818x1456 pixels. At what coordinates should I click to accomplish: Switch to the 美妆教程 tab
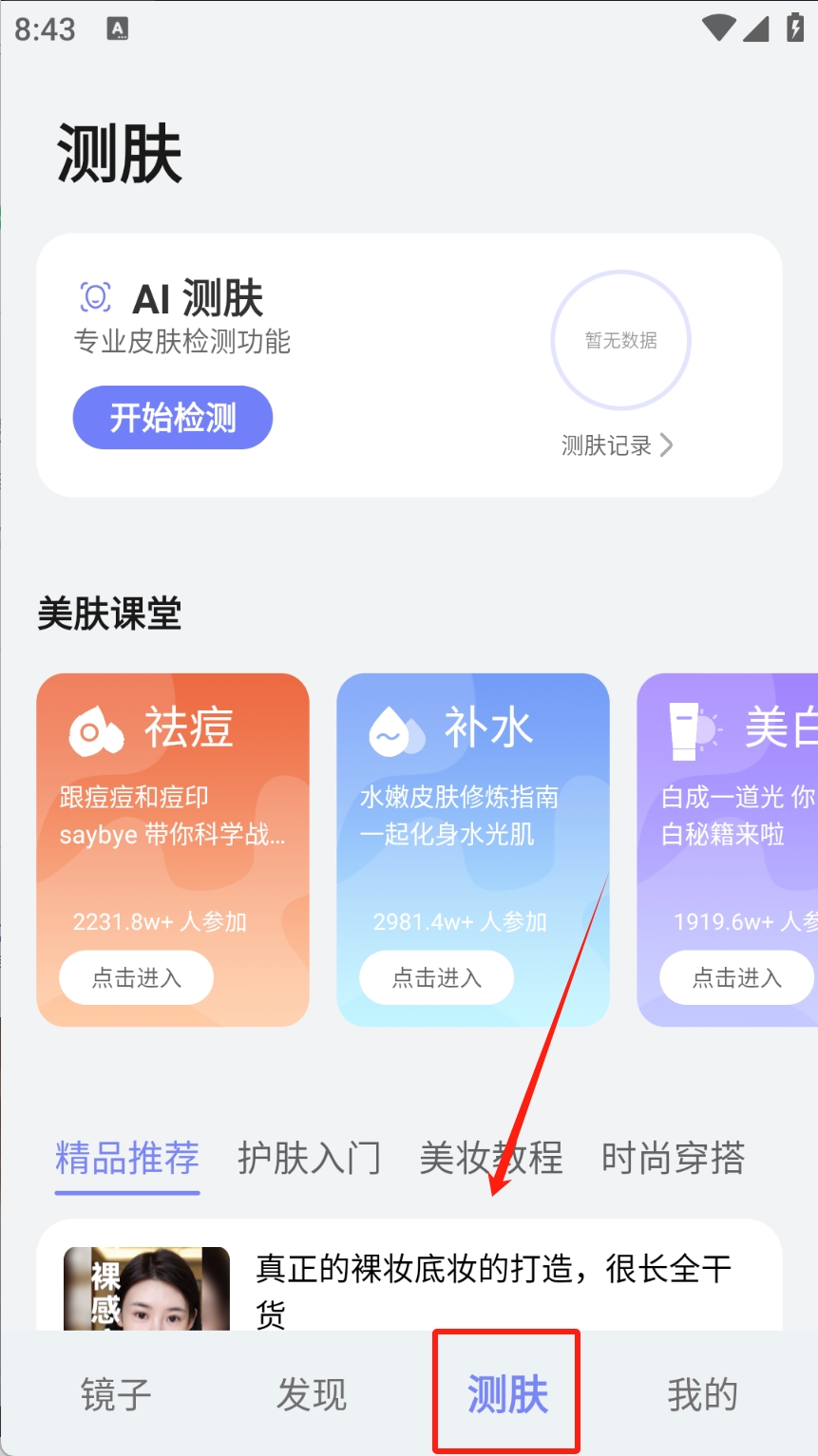[x=491, y=1159]
